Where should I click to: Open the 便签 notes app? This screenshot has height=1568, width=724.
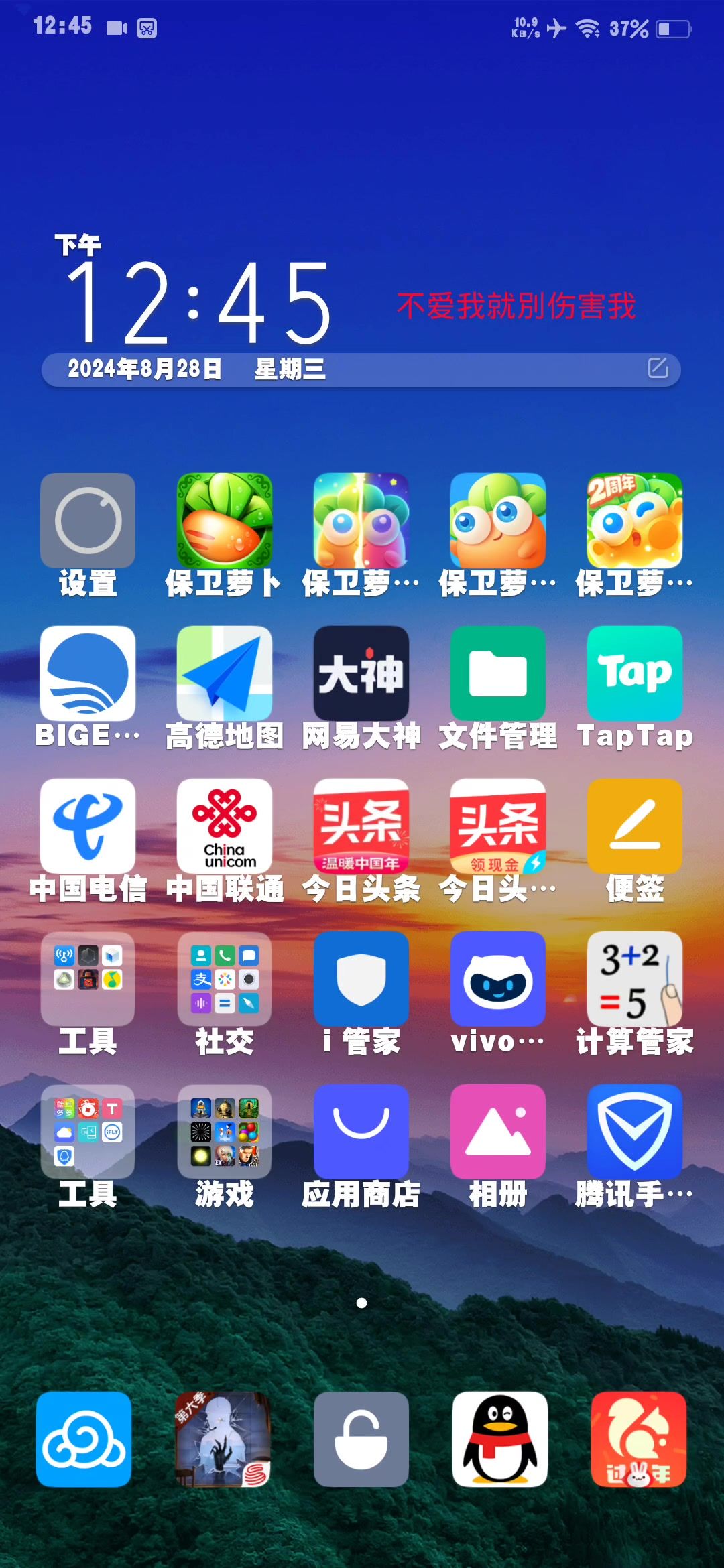pyautogui.click(x=635, y=826)
